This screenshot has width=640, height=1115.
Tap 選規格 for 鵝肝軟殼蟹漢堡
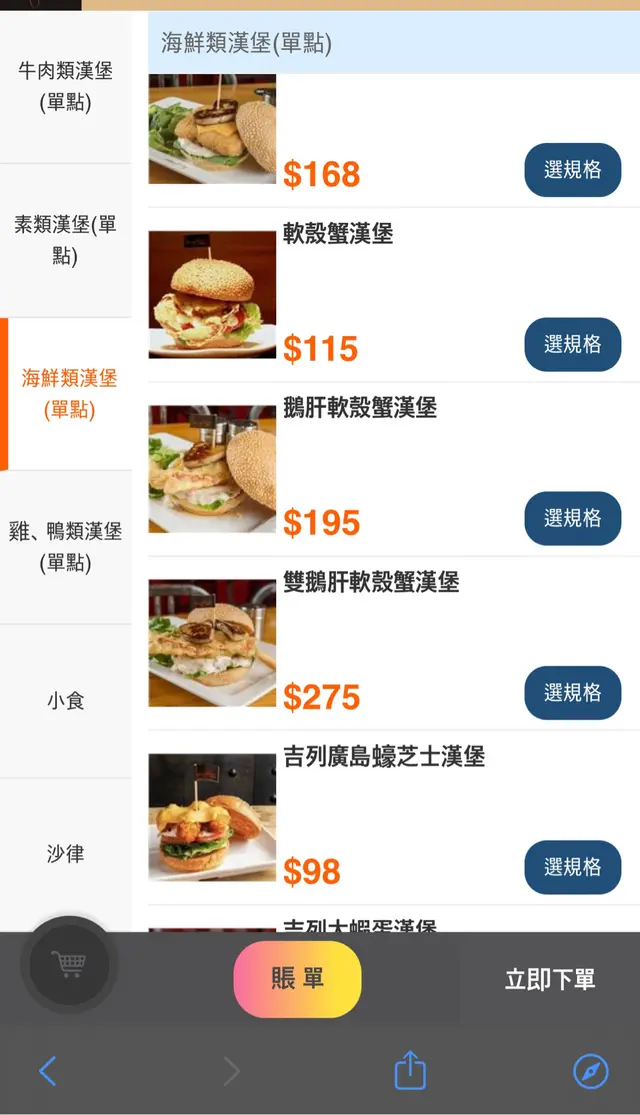click(x=572, y=518)
